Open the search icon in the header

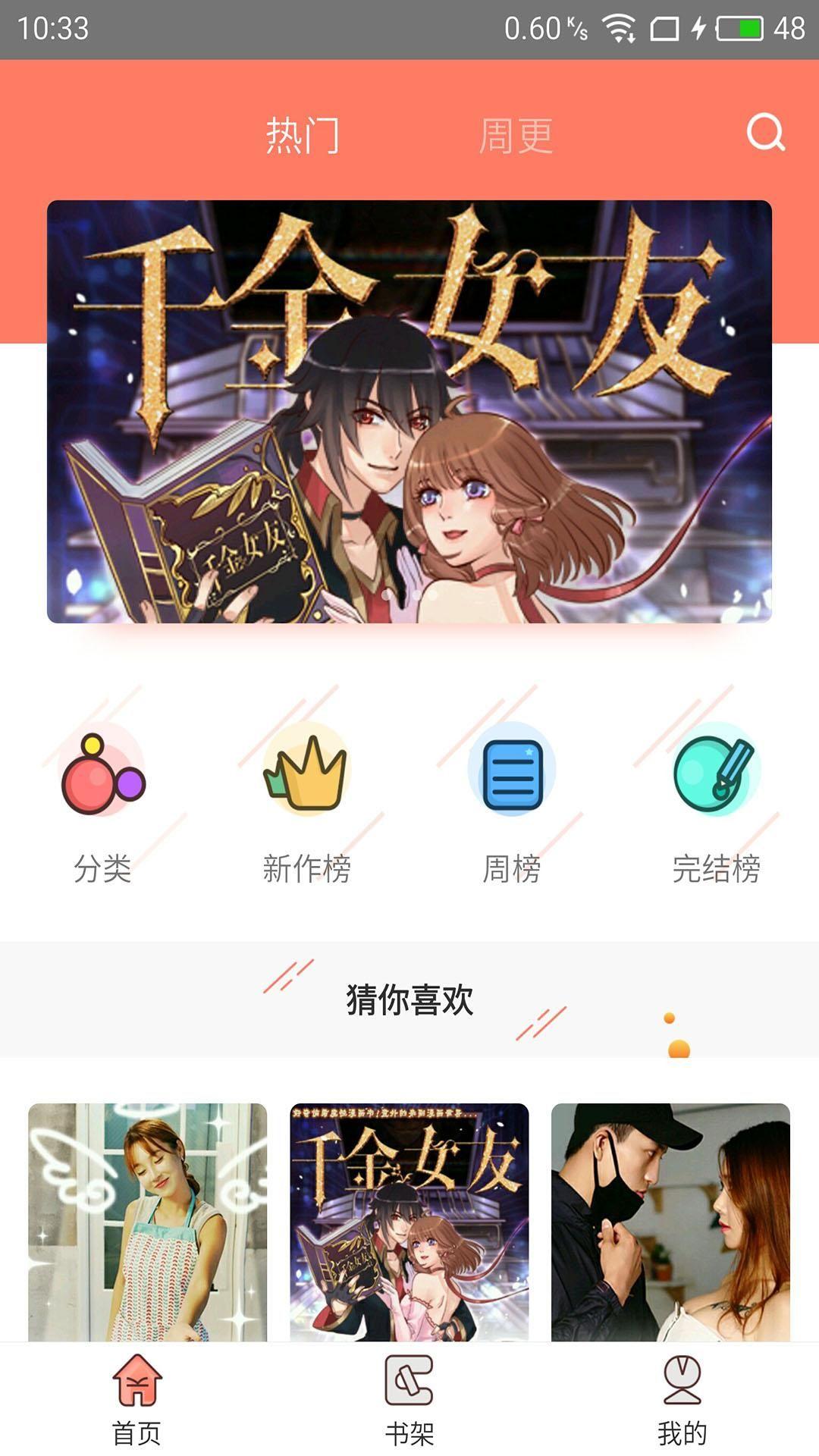765,133
